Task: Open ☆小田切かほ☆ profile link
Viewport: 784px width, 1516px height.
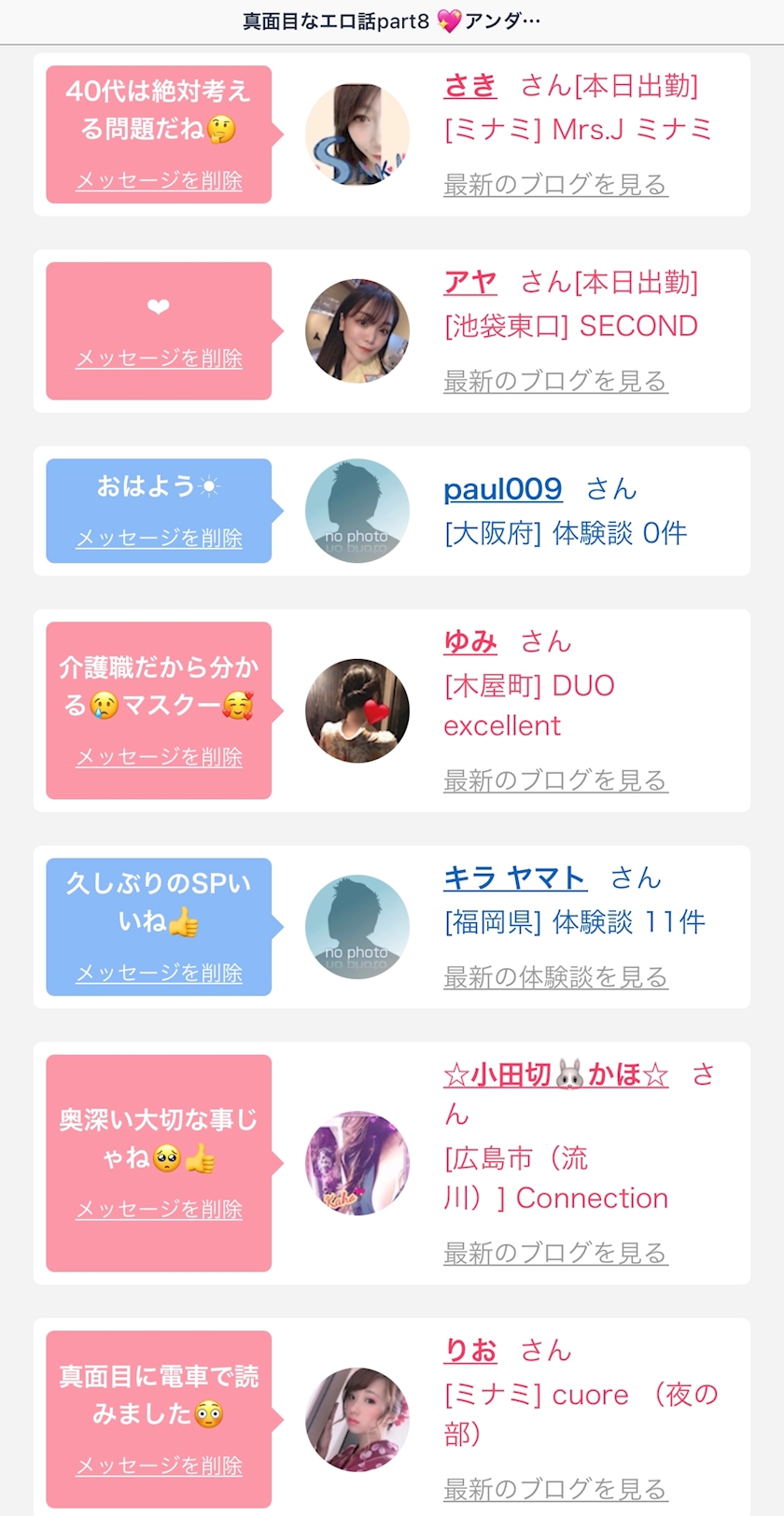Action: [x=555, y=1074]
